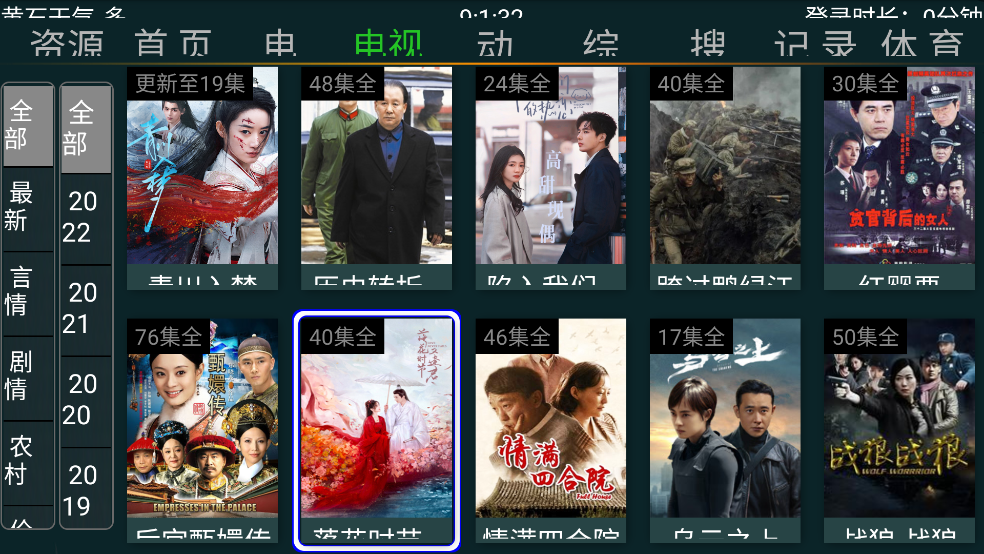Viewport: 984px width, 554px height.
Task: Select the 农村 genre filter
Action: click(27, 460)
